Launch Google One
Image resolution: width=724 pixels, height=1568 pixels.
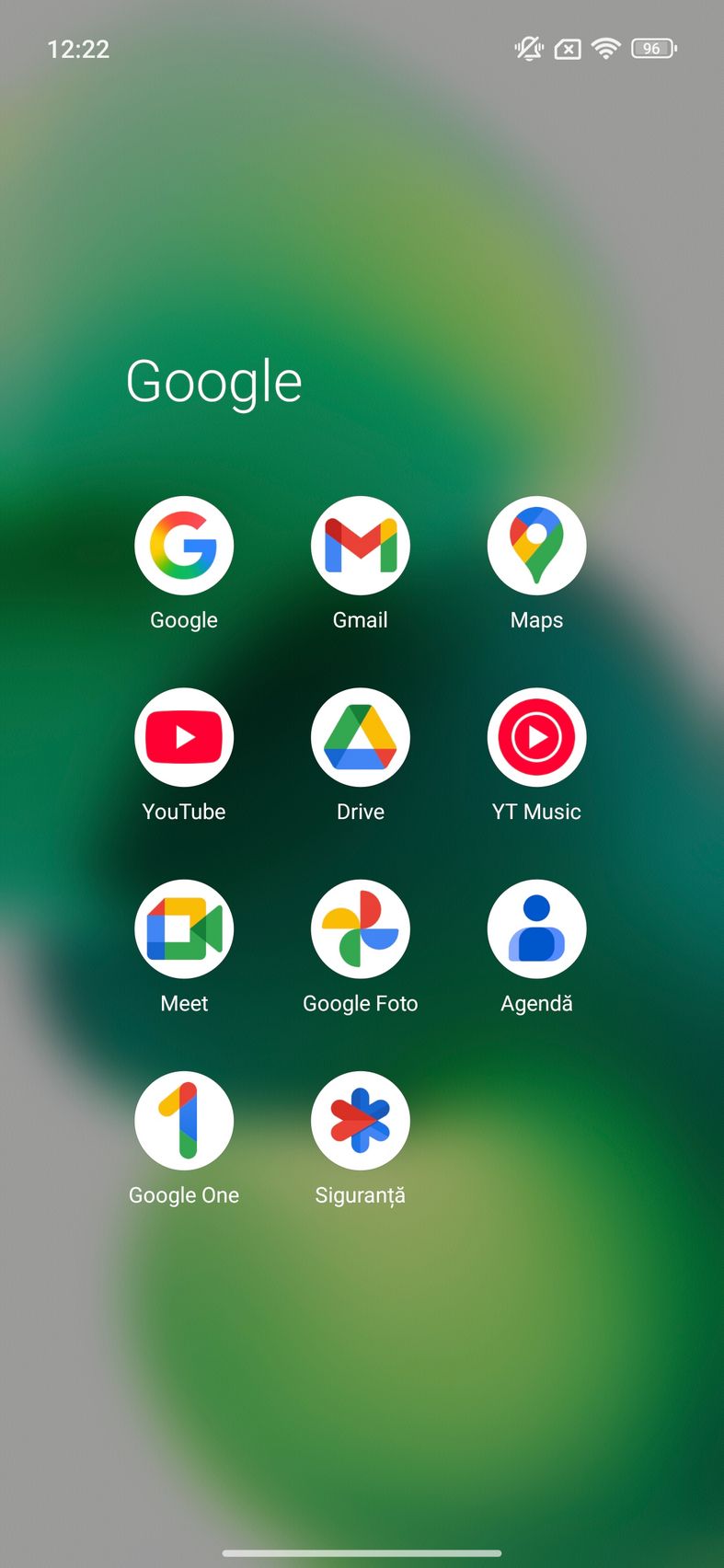[x=184, y=1121]
